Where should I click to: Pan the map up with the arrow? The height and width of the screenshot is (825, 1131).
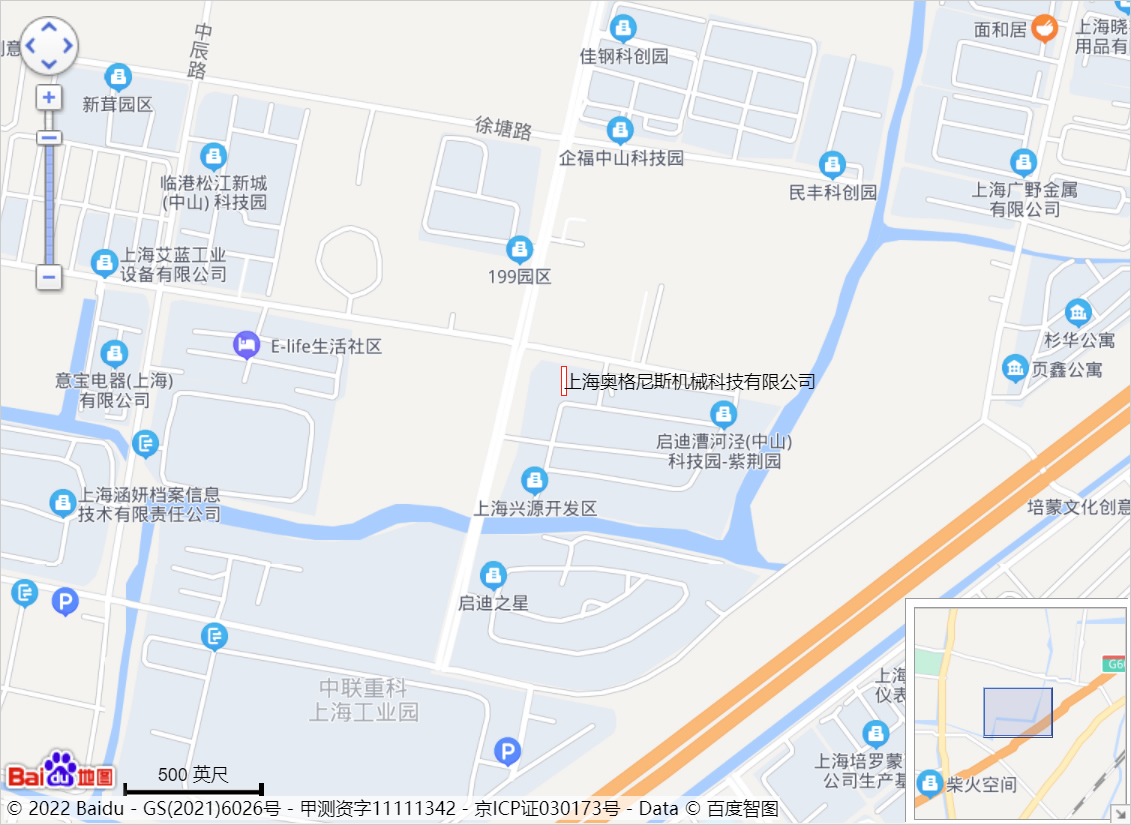pos(49,27)
